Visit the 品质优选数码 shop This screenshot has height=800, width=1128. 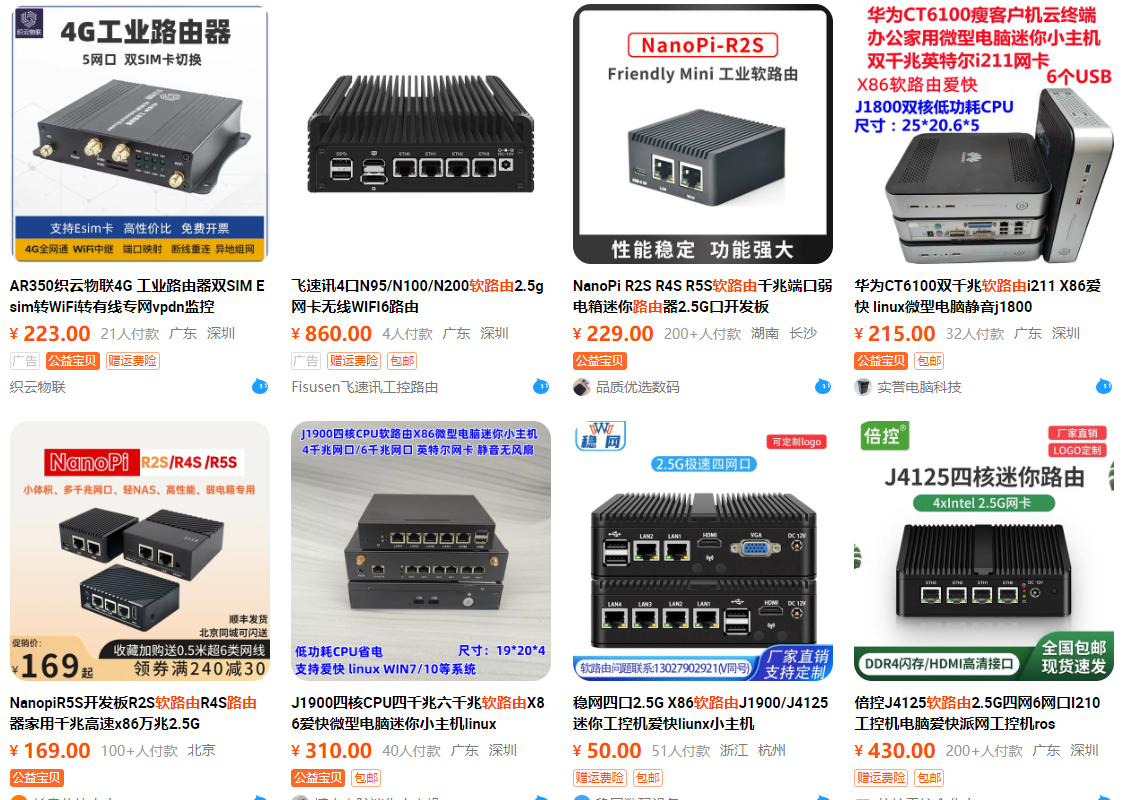coord(637,387)
